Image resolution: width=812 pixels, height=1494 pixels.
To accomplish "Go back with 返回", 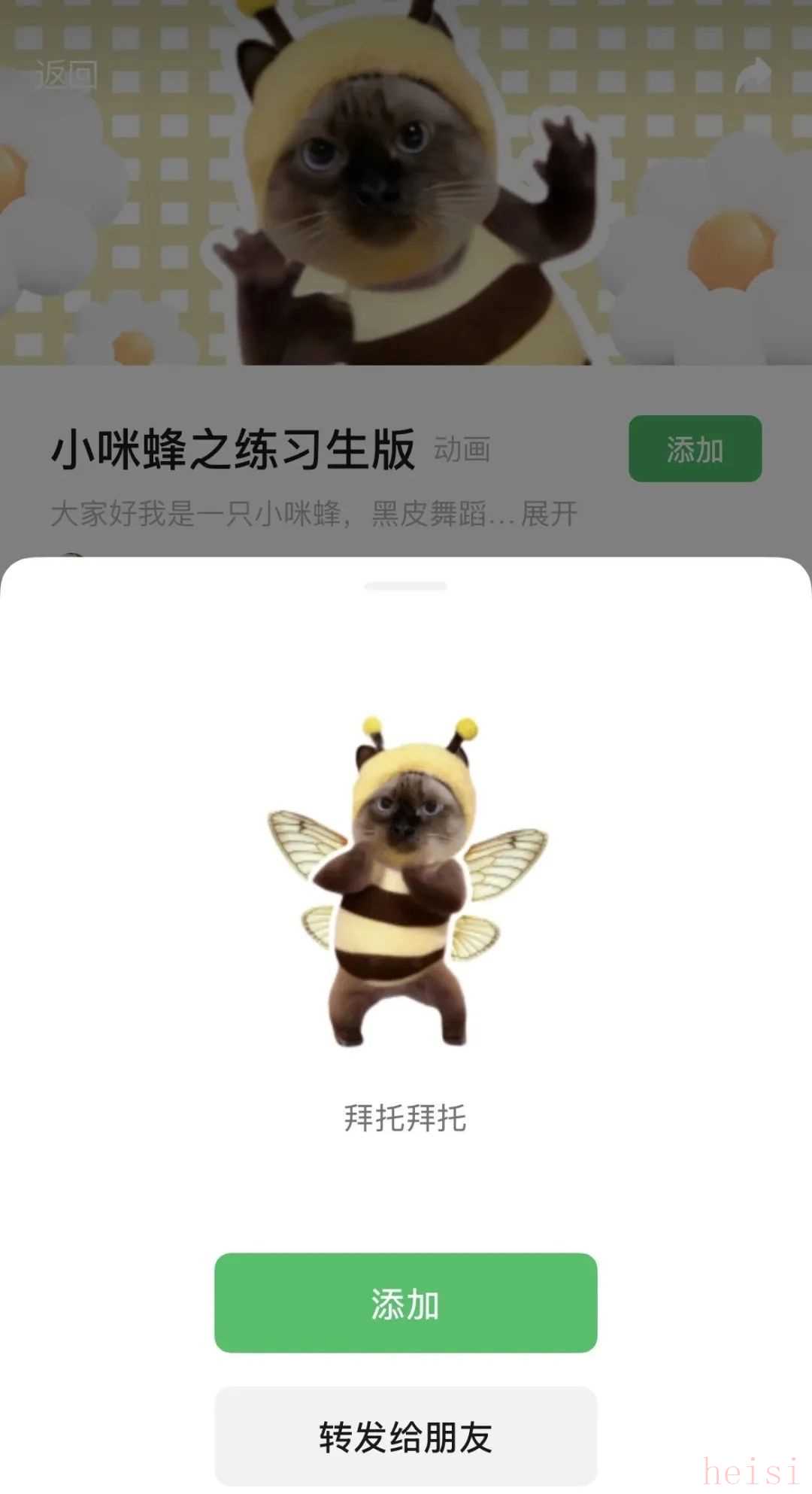I will click(x=66, y=74).
